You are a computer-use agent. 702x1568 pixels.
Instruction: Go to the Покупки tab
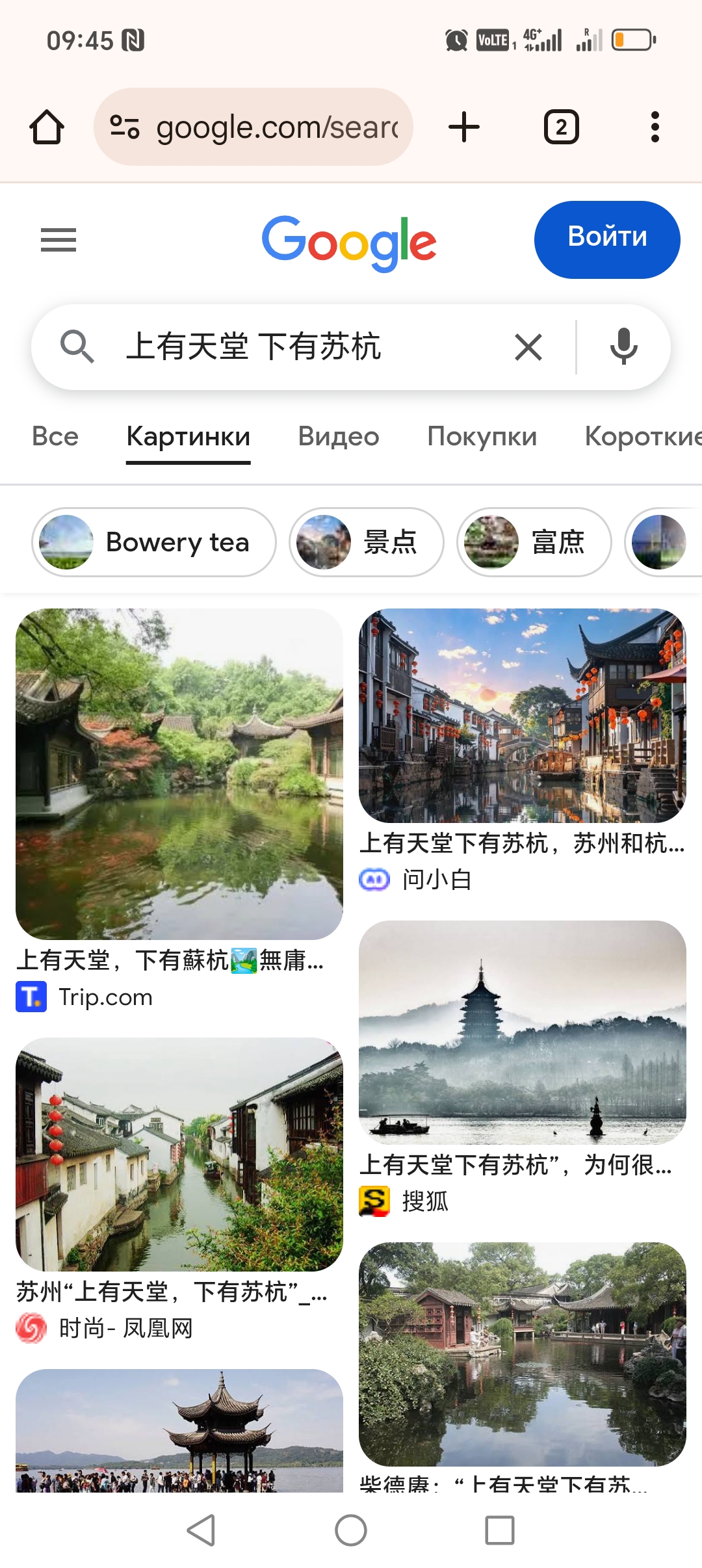(x=482, y=436)
